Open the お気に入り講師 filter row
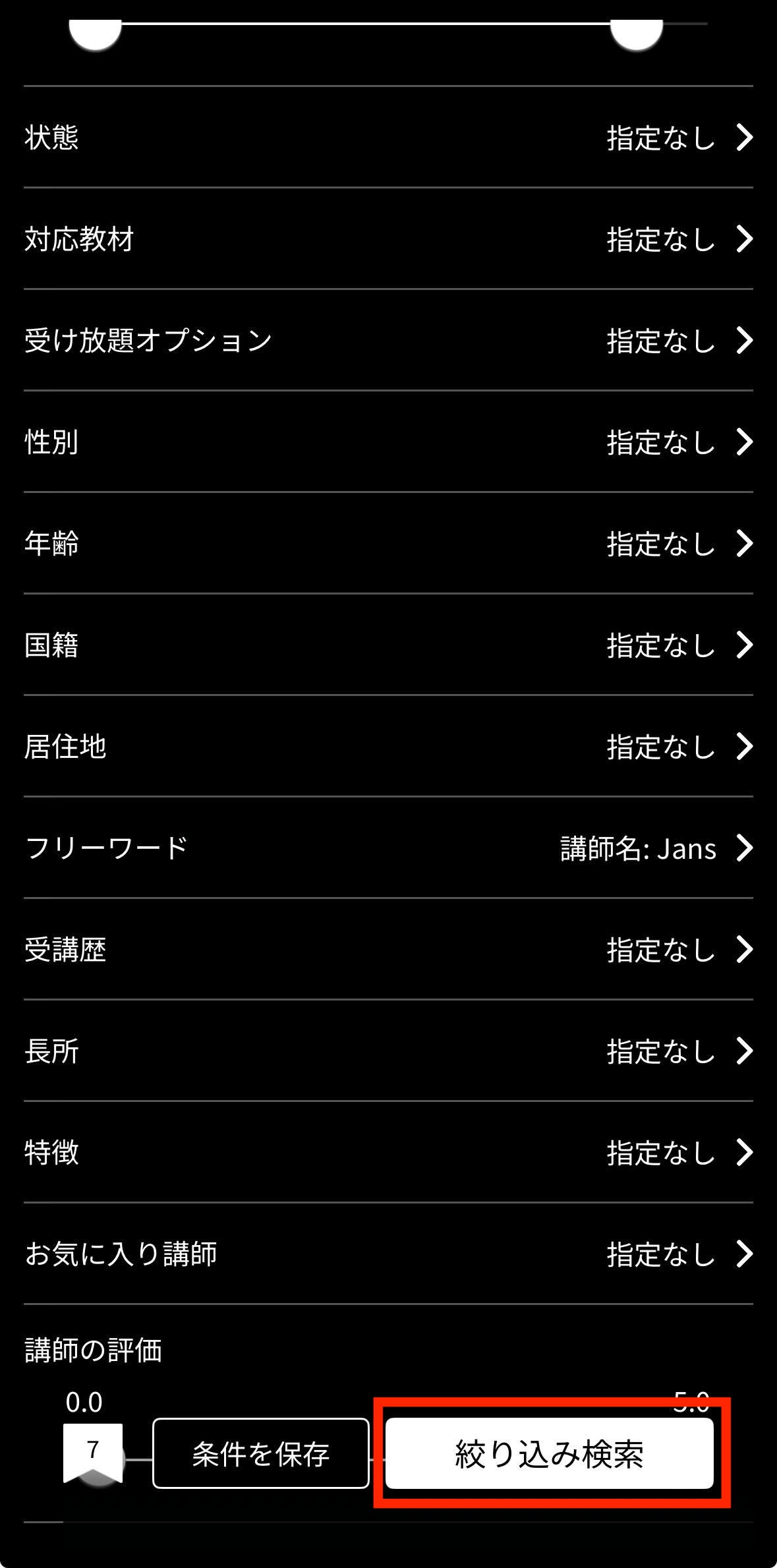 click(388, 1254)
